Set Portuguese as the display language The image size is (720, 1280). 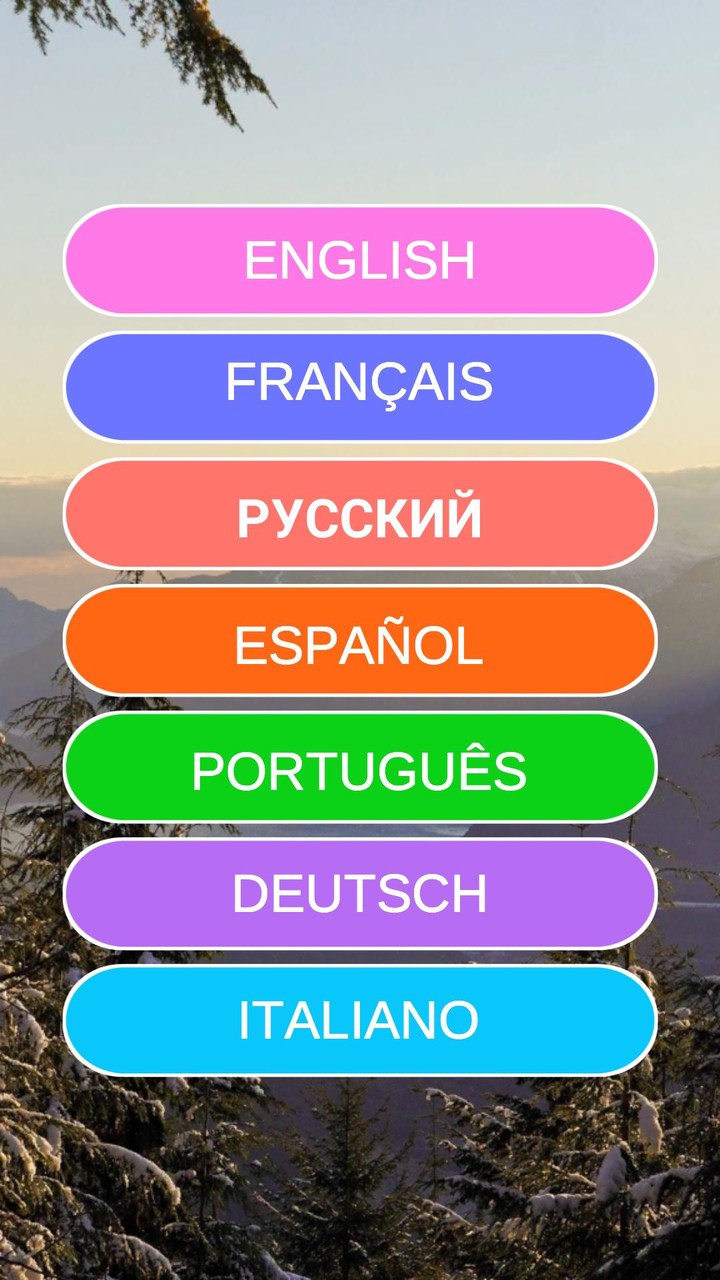360,768
